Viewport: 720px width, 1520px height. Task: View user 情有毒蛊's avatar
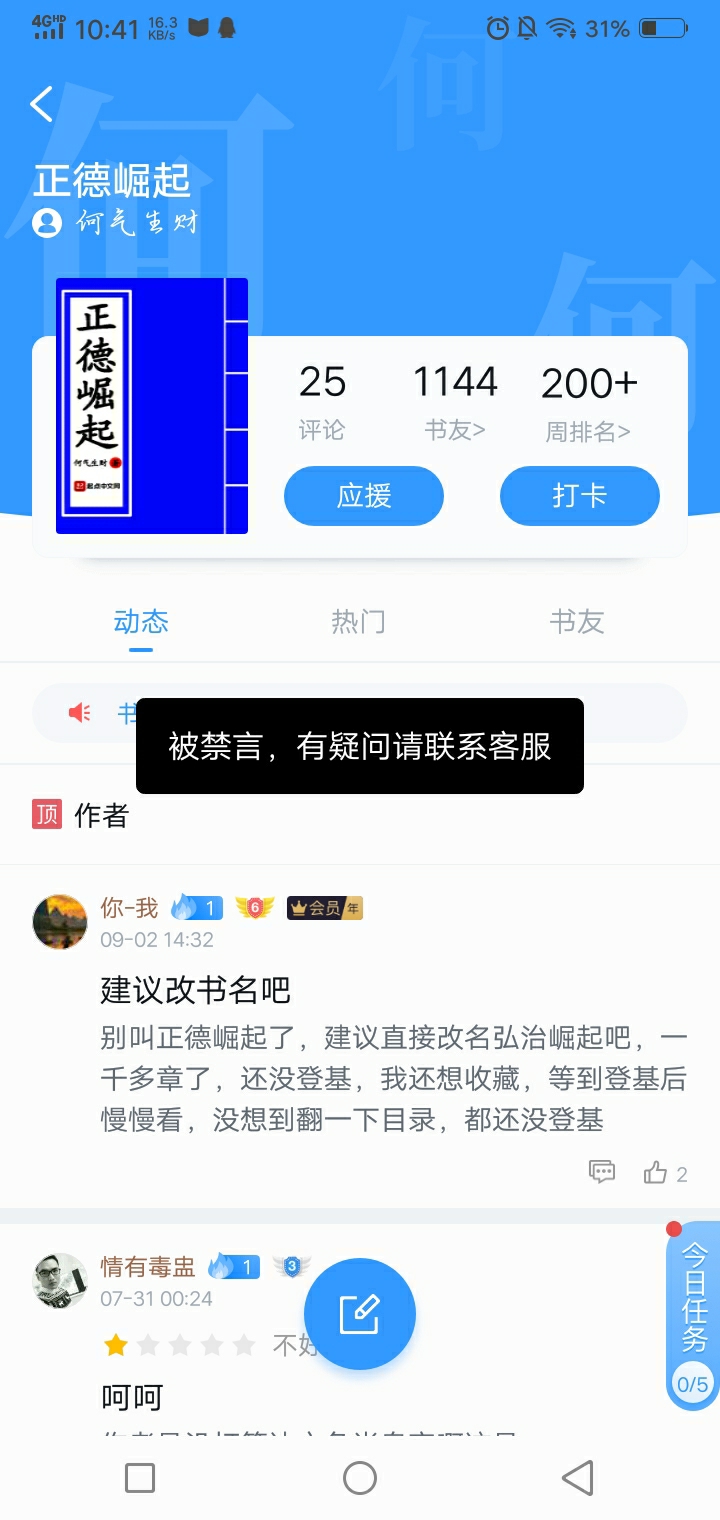click(x=60, y=1280)
